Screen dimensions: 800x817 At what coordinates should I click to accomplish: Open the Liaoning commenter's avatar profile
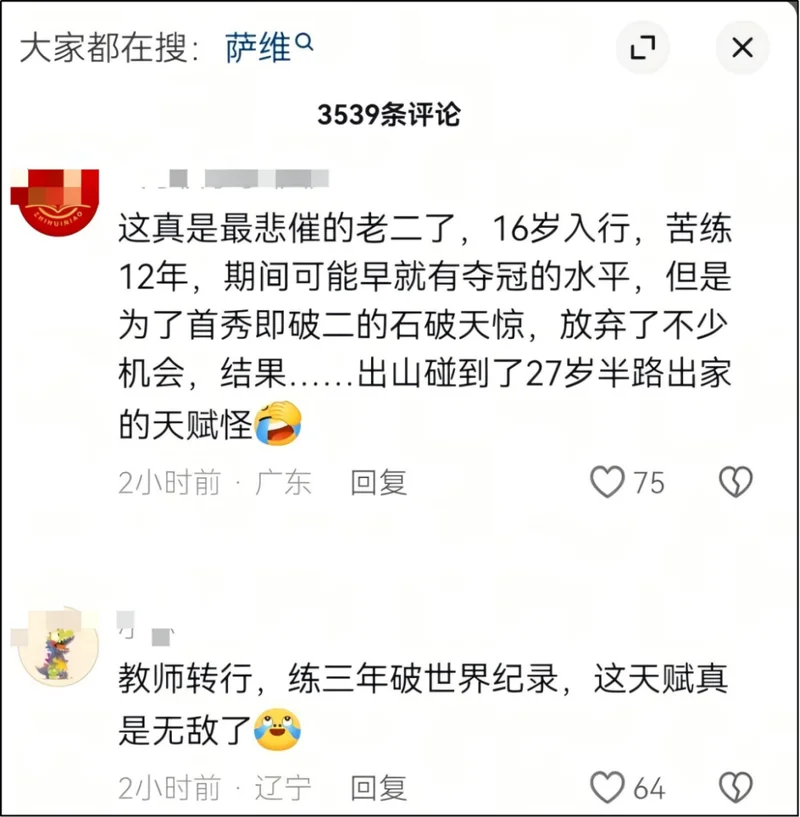(58, 646)
